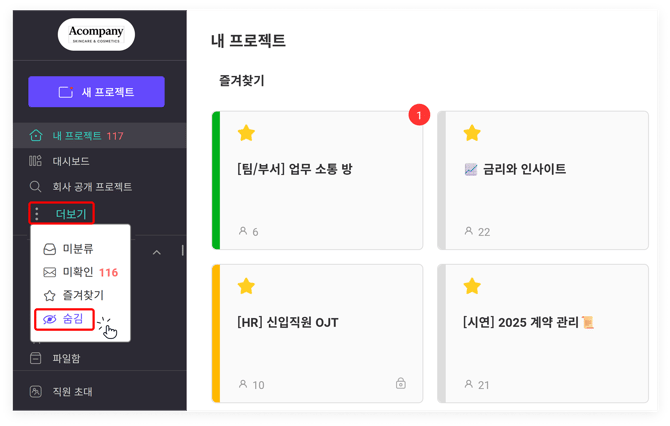Open 직원 초대
The image size is (670, 426).
tap(72, 391)
